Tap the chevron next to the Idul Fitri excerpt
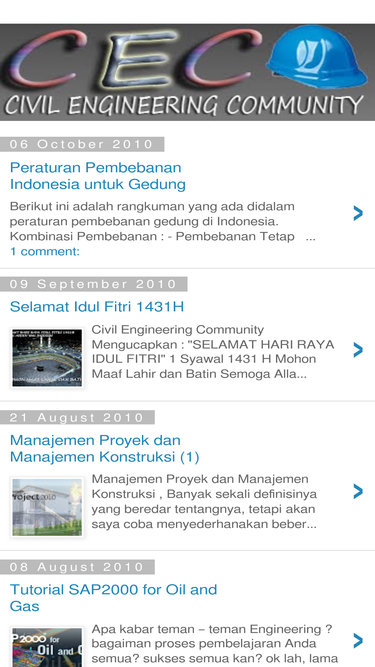The height and width of the screenshot is (667, 375). 358,350
